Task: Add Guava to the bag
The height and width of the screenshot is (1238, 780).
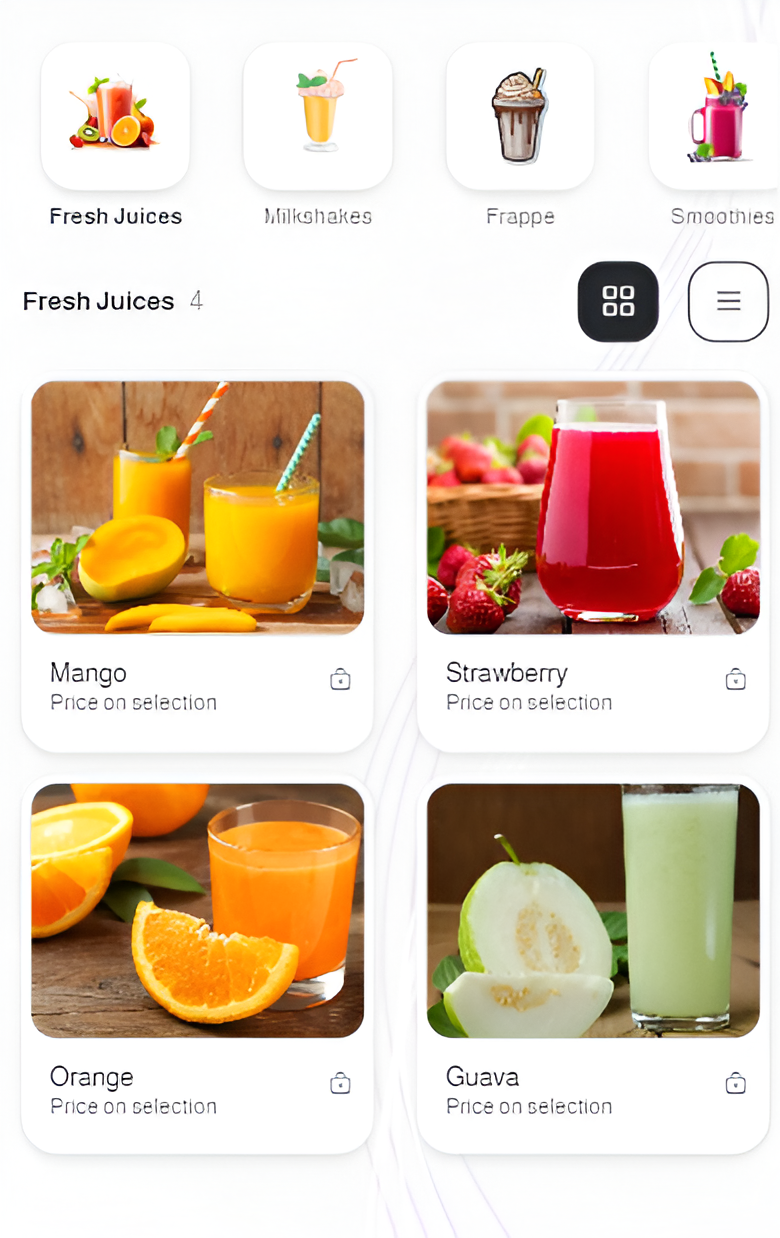Action: click(x=736, y=1083)
